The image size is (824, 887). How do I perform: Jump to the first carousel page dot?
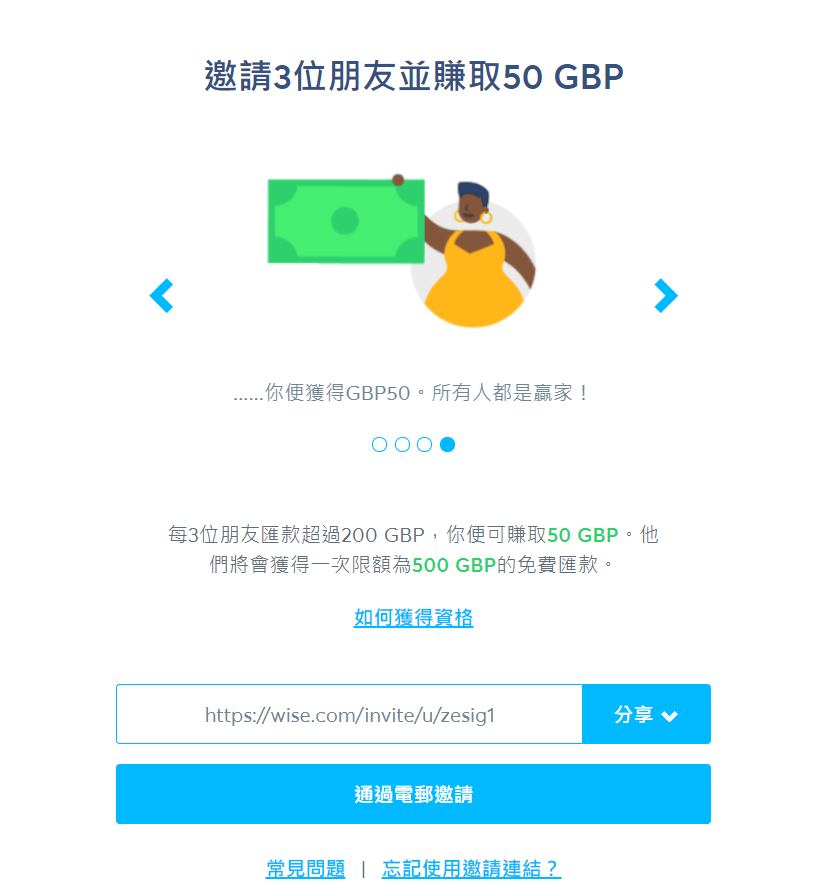click(379, 445)
